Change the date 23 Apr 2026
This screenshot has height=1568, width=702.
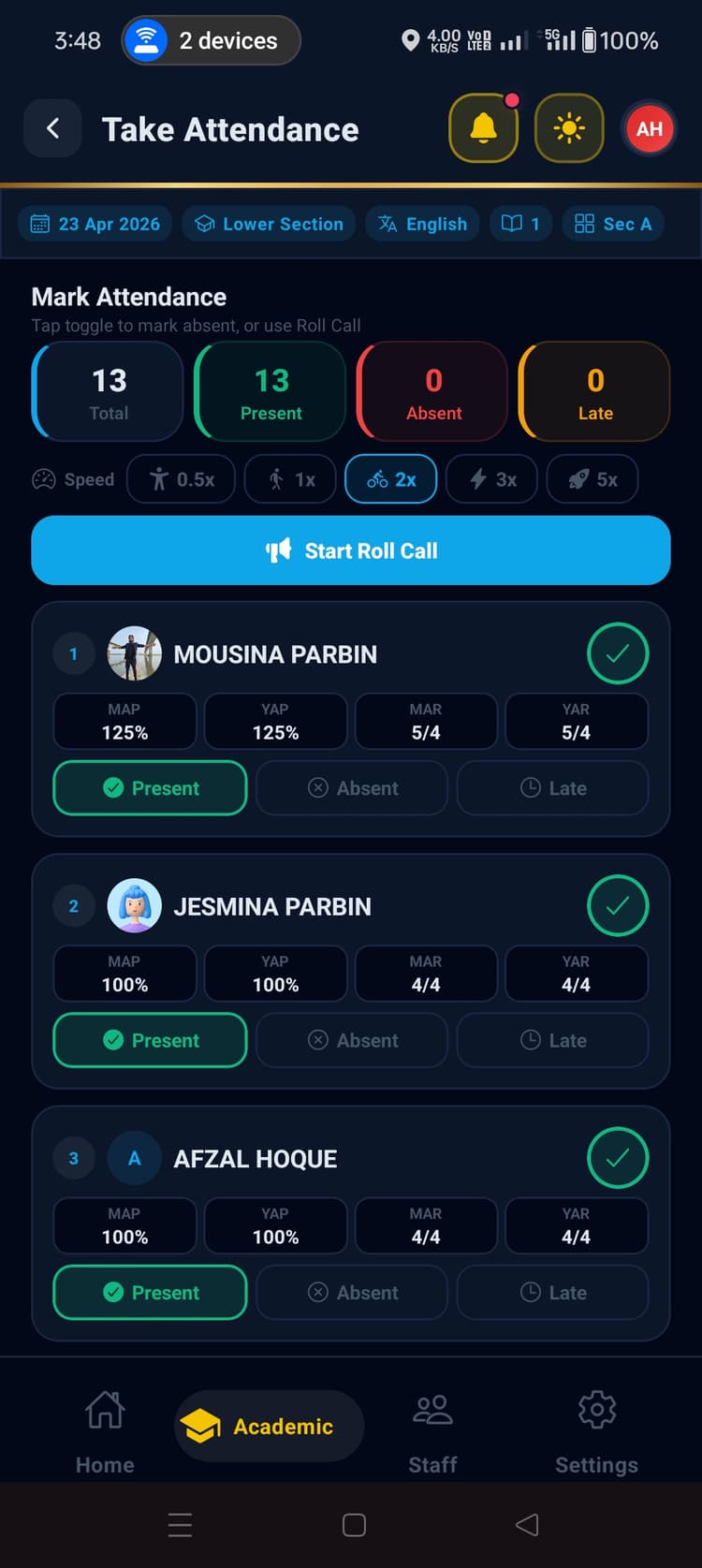pos(95,224)
